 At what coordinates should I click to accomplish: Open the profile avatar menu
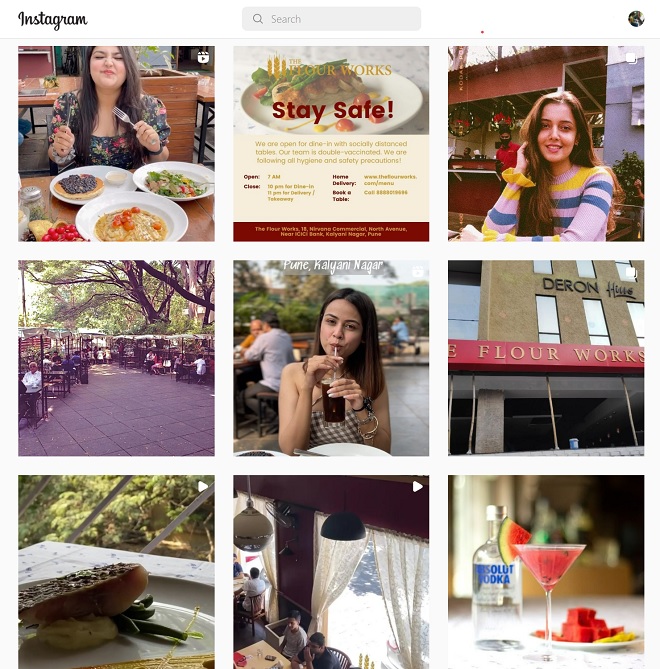point(635,19)
